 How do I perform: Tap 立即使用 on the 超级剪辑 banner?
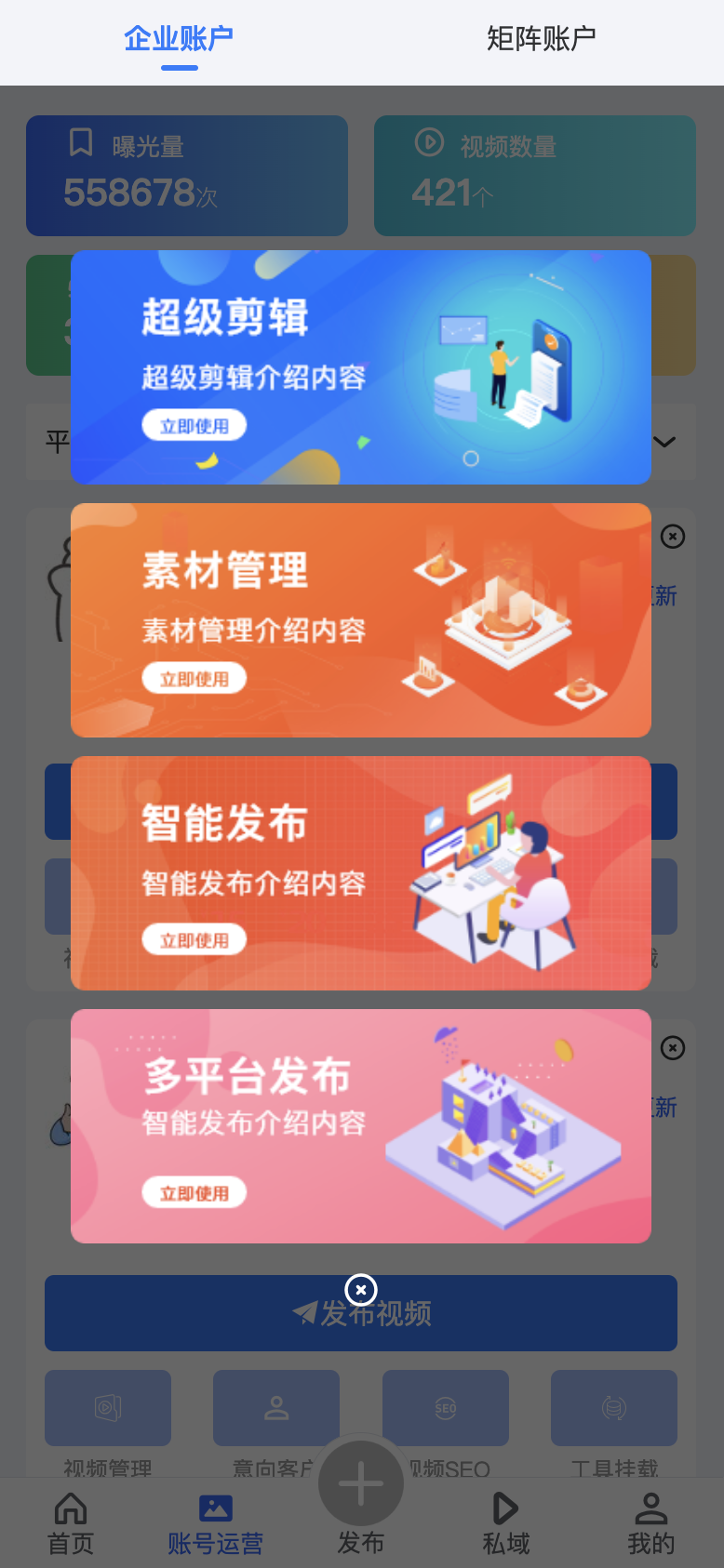194,426
